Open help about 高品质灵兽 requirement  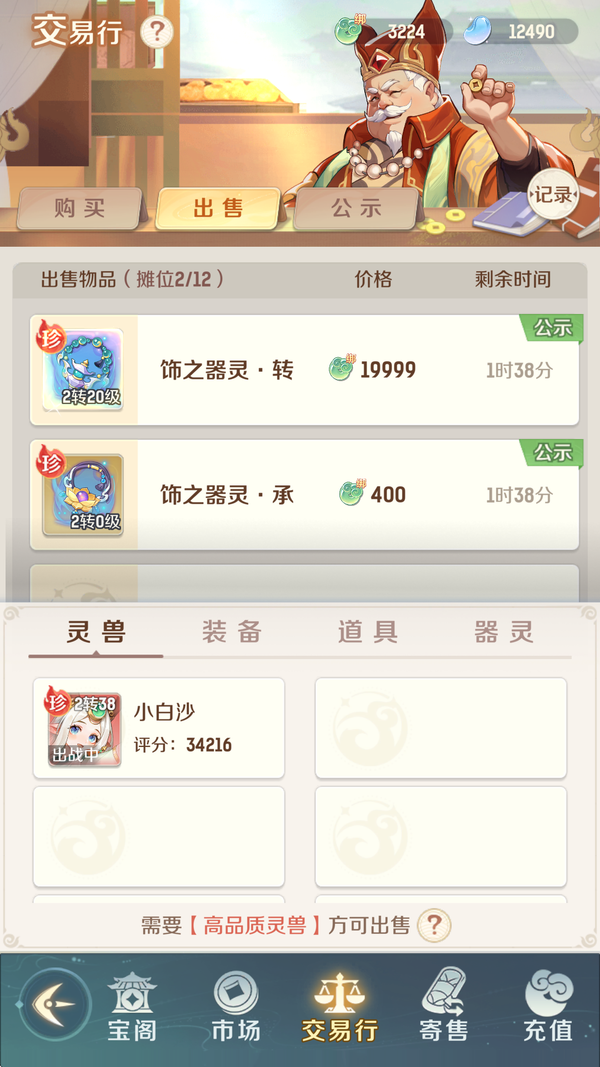point(433,925)
